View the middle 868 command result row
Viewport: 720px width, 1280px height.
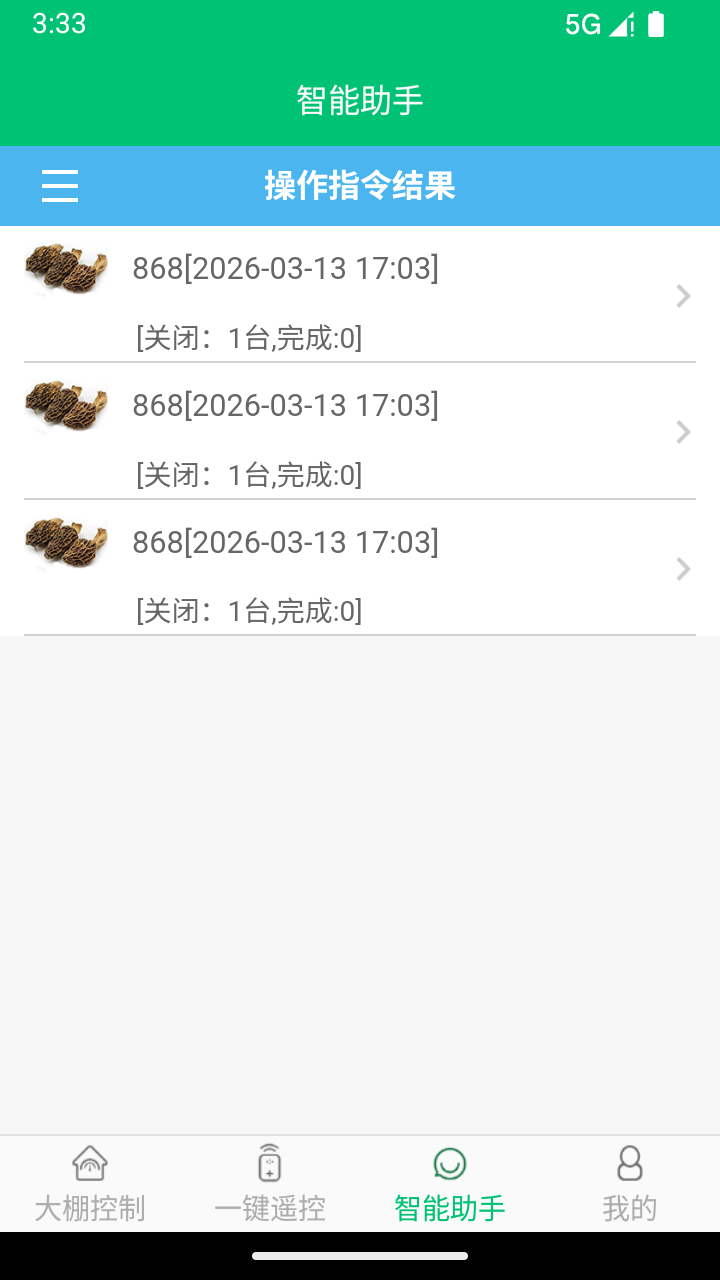click(x=360, y=432)
